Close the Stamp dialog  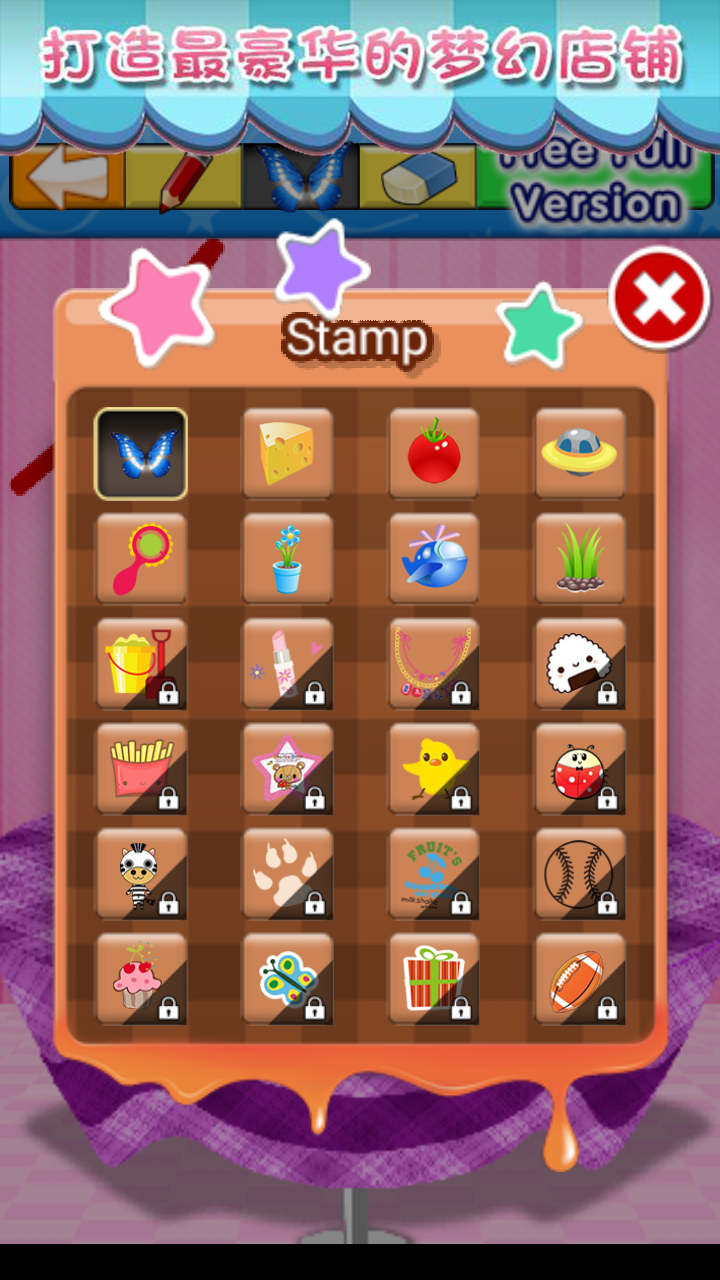coord(660,297)
